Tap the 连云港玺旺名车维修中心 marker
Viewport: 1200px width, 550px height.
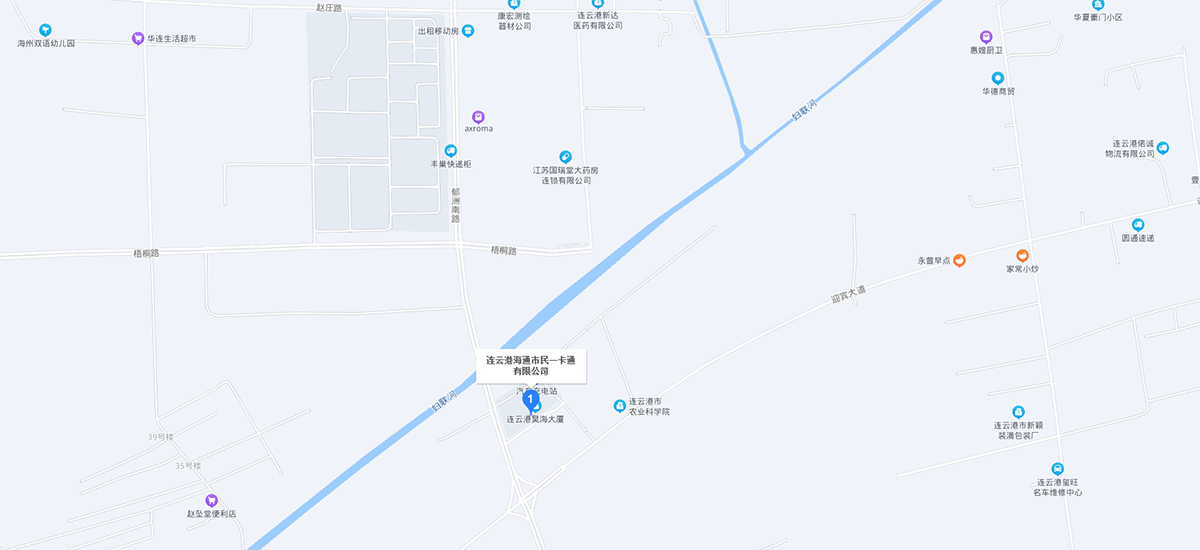(1057, 469)
